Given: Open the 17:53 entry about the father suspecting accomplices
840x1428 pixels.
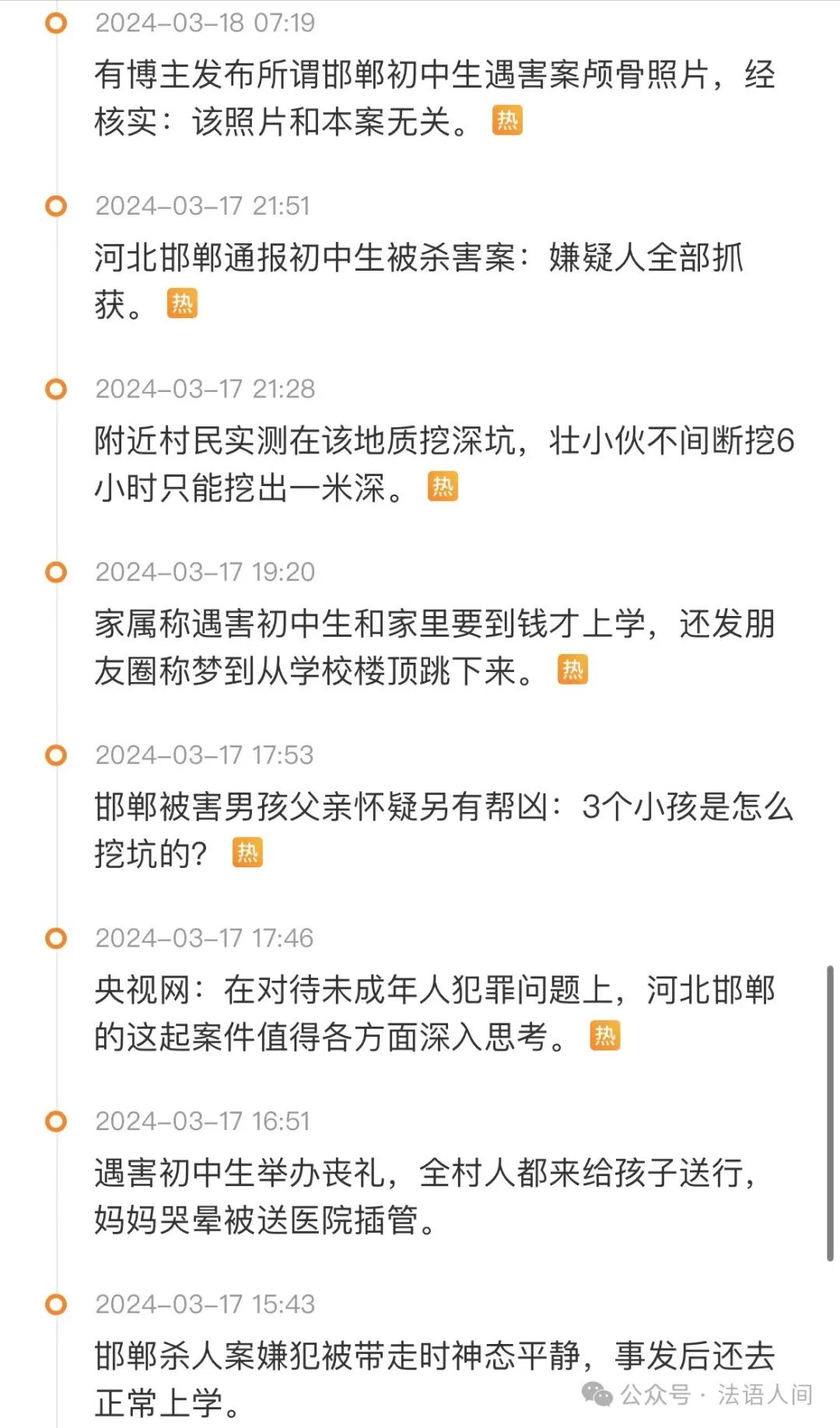Looking at the screenshot, I should pos(444,830).
